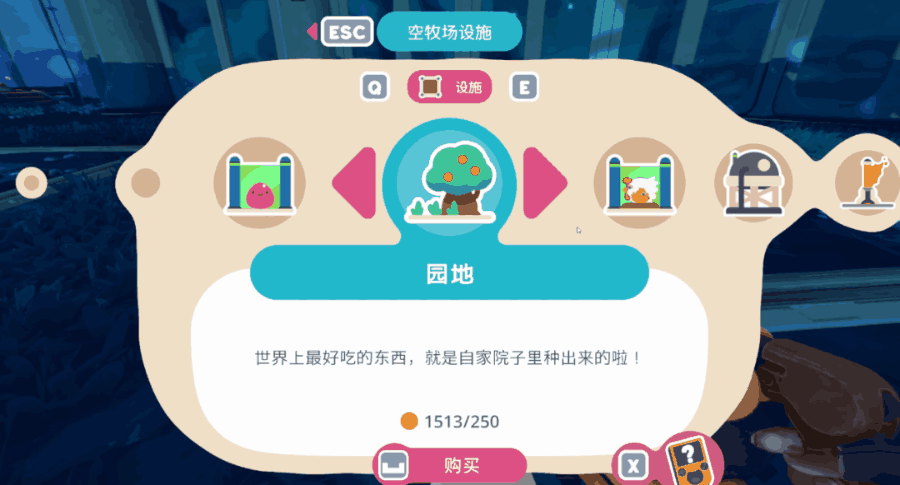900x485 pixels.
Task: Show next facility with right arrow
Action: point(545,183)
